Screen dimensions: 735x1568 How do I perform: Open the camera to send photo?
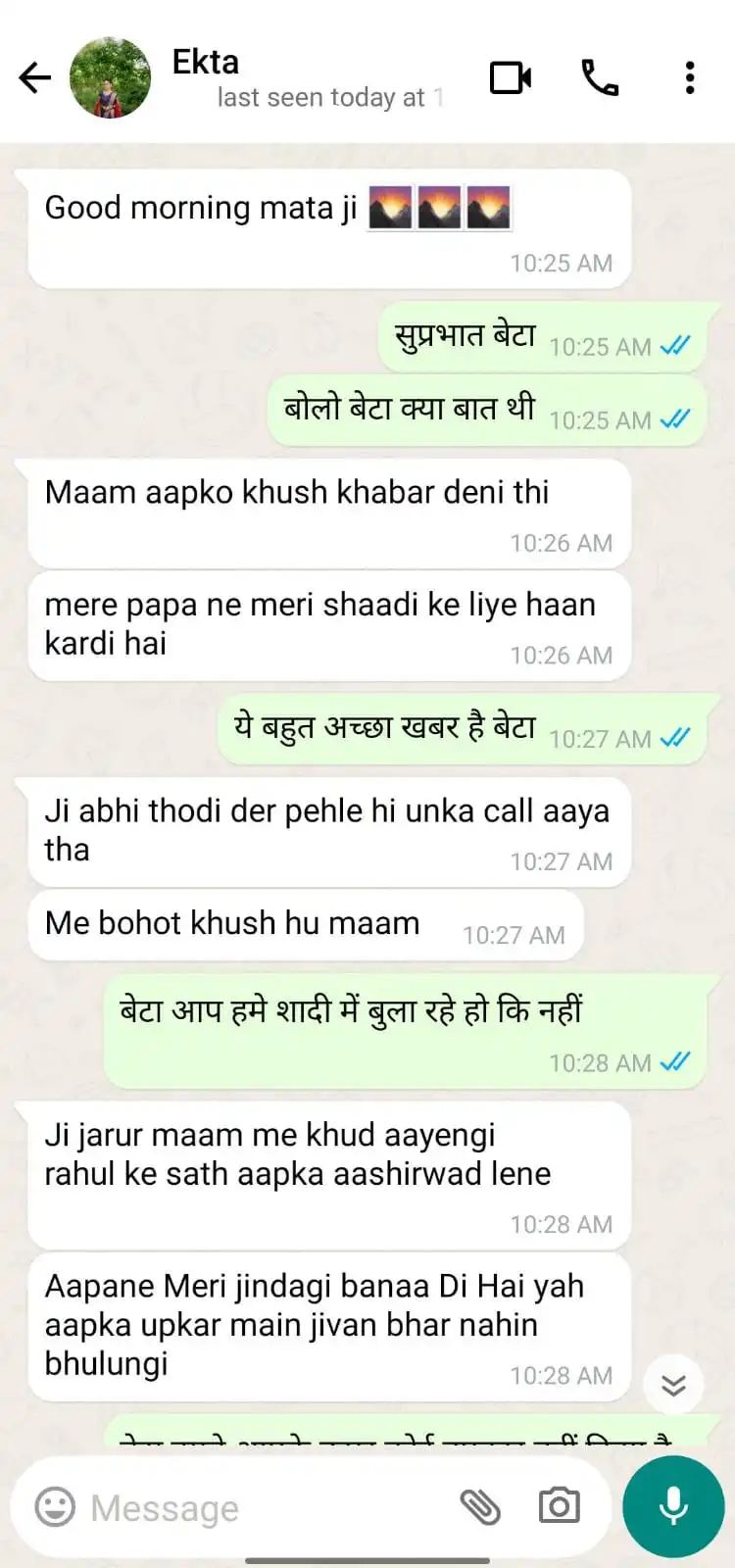(560, 1506)
